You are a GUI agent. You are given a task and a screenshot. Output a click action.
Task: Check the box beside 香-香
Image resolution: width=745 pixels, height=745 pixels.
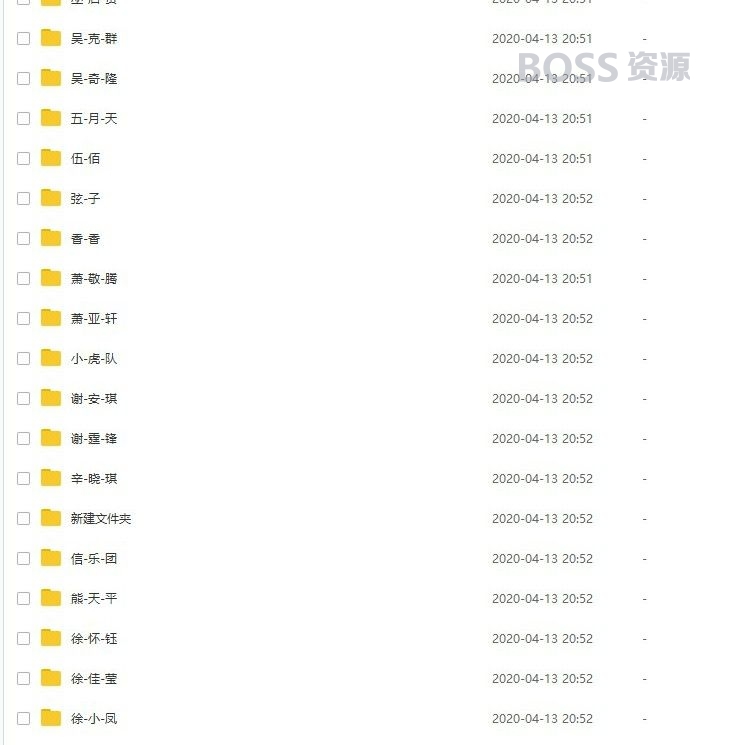pos(24,238)
